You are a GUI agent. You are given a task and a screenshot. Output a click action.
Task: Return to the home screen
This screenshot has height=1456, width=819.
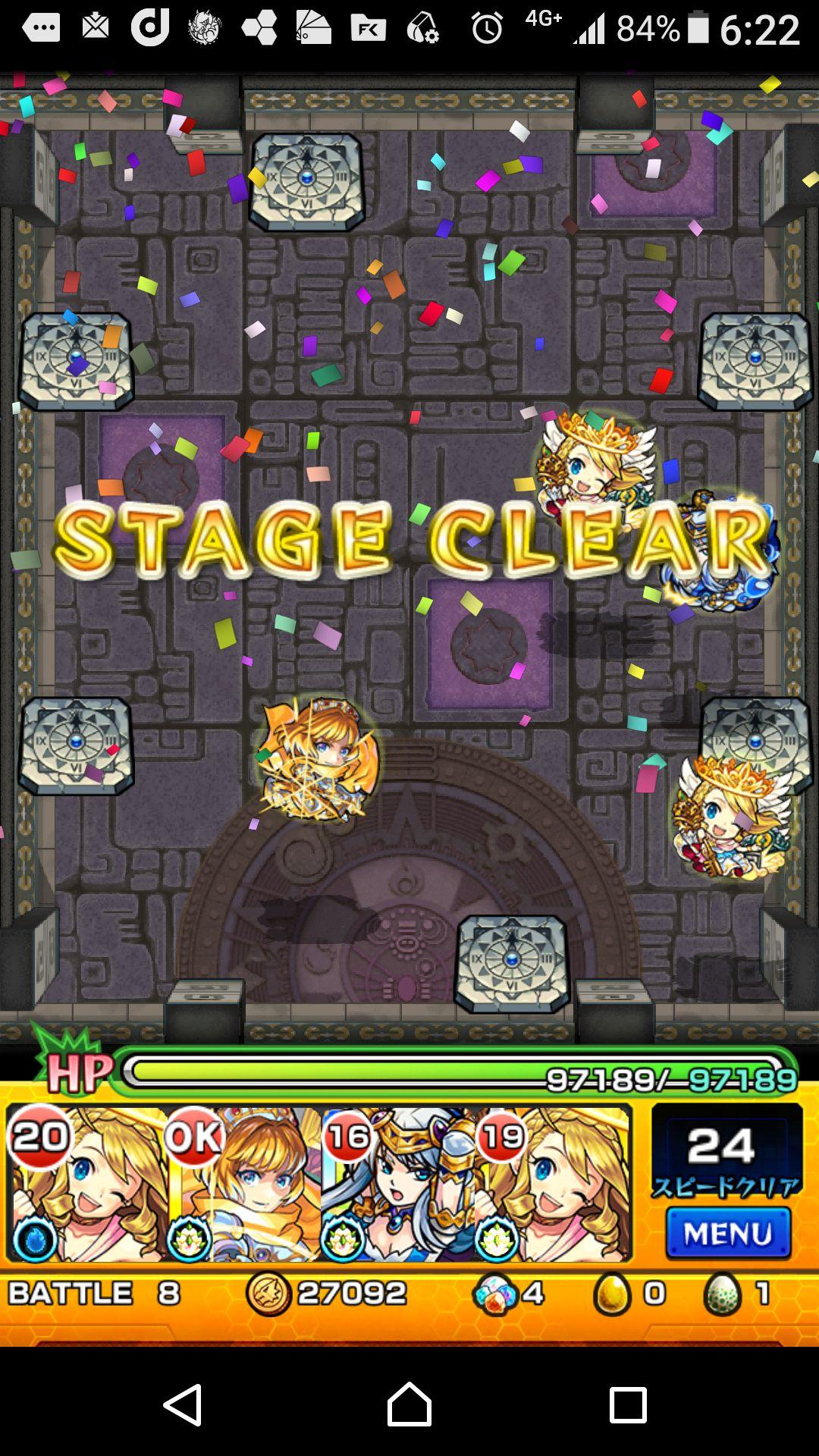409,1405
